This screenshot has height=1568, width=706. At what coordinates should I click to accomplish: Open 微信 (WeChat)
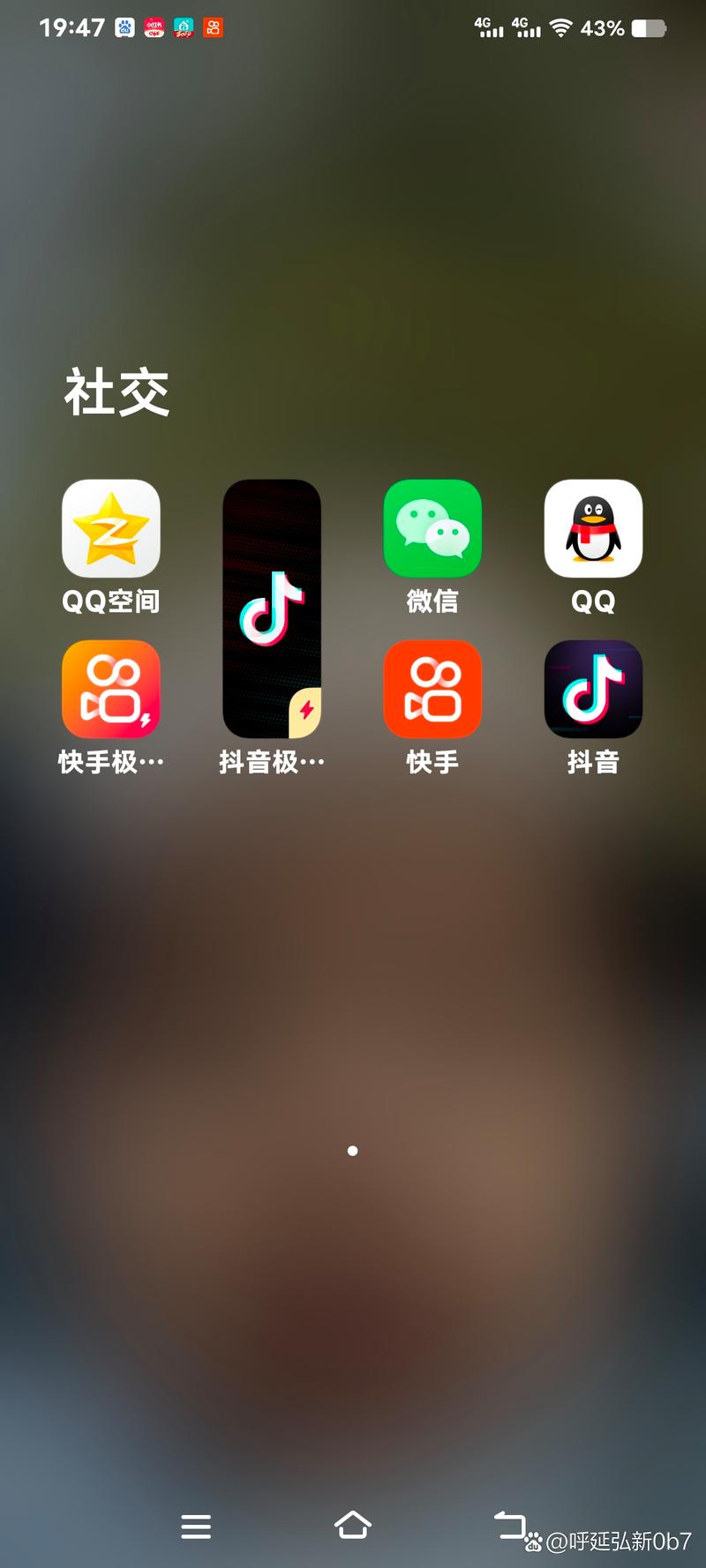click(x=432, y=528)
